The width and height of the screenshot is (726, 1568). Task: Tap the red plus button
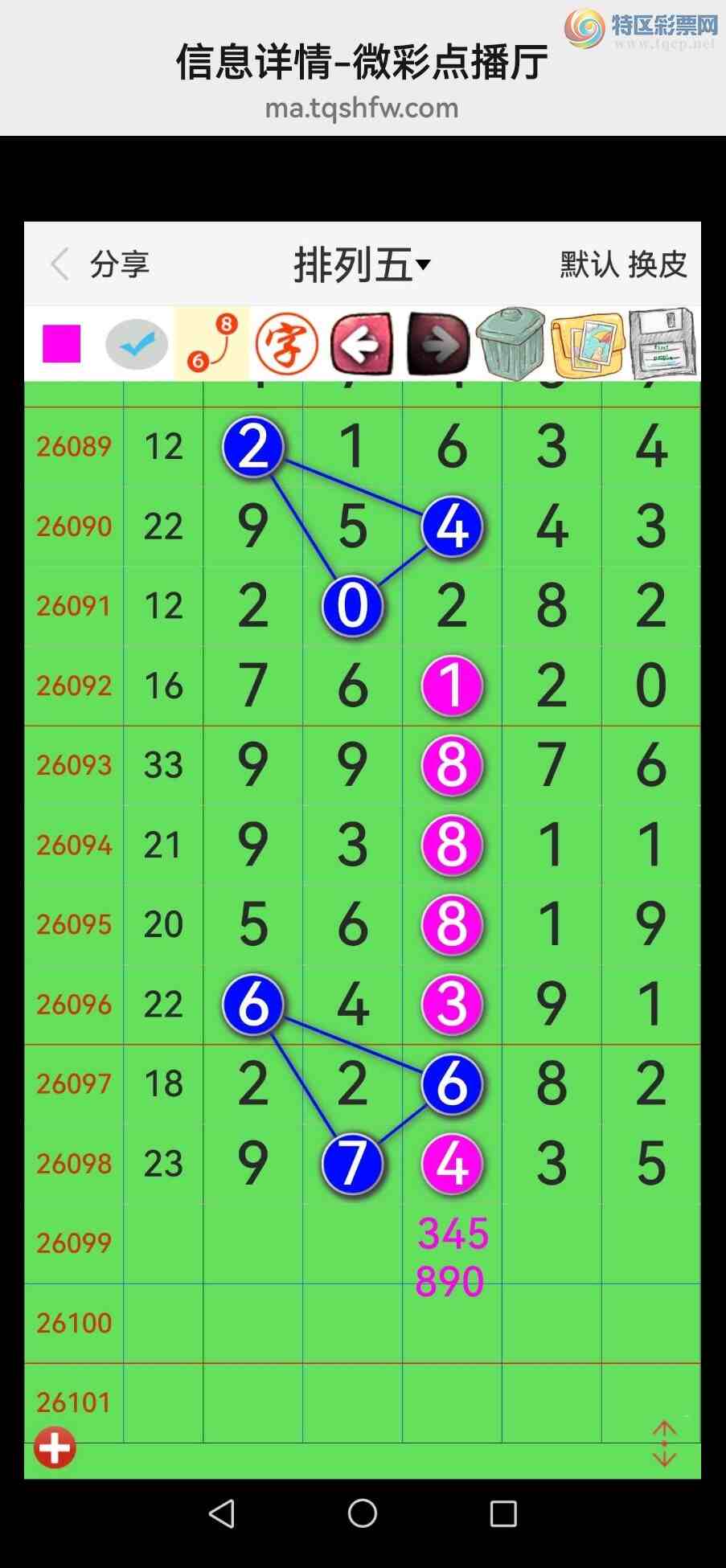tap(55, 1447)
